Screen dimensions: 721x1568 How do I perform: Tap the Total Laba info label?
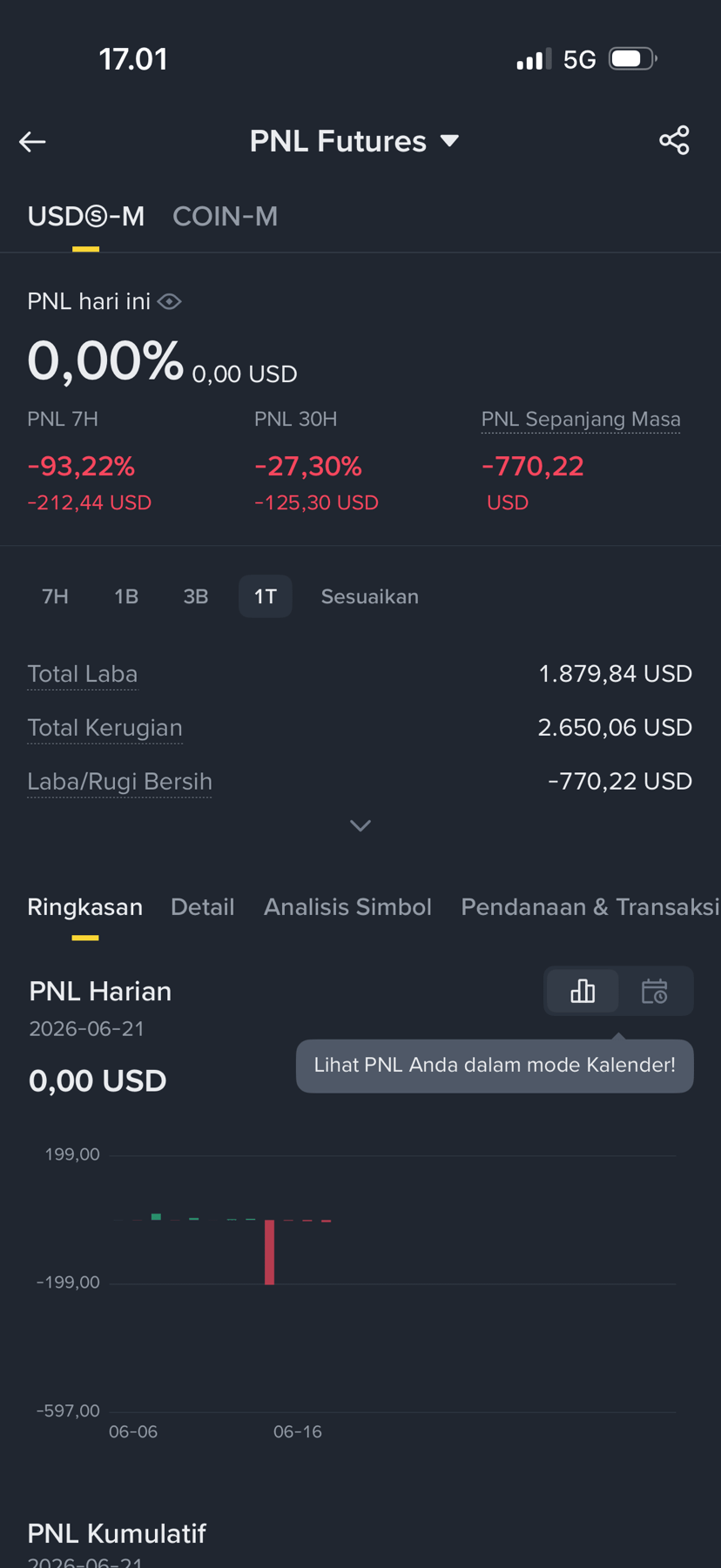83,674
